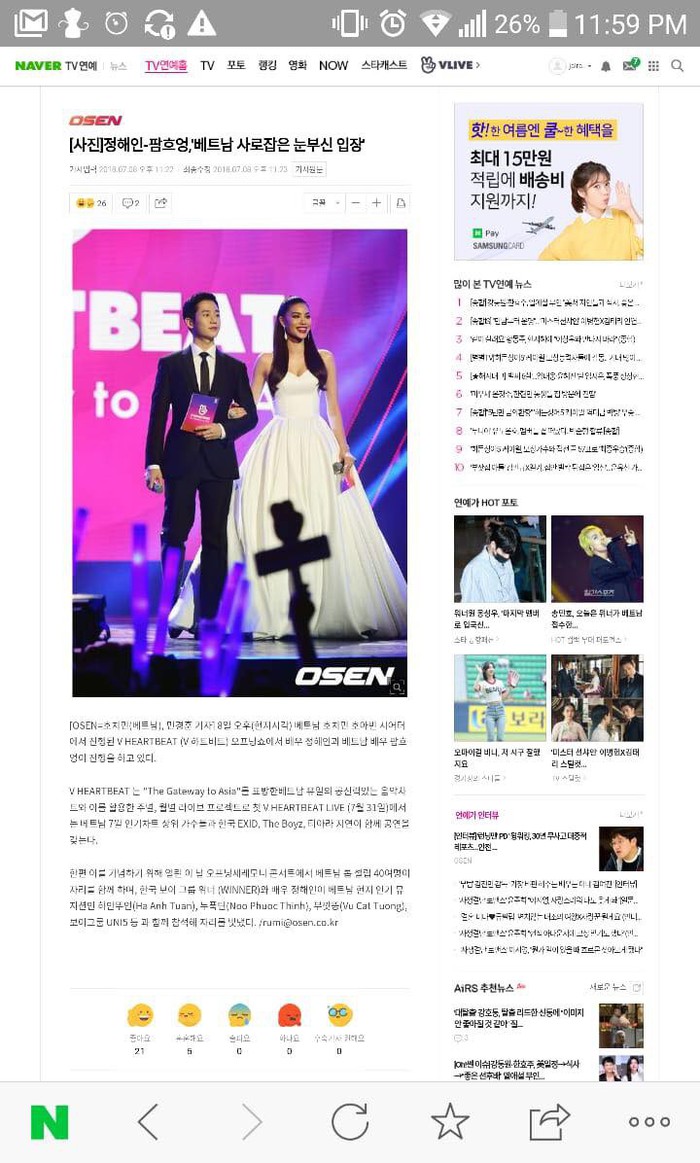
Task: Open the VLIVE link
Action: point(451,65)
